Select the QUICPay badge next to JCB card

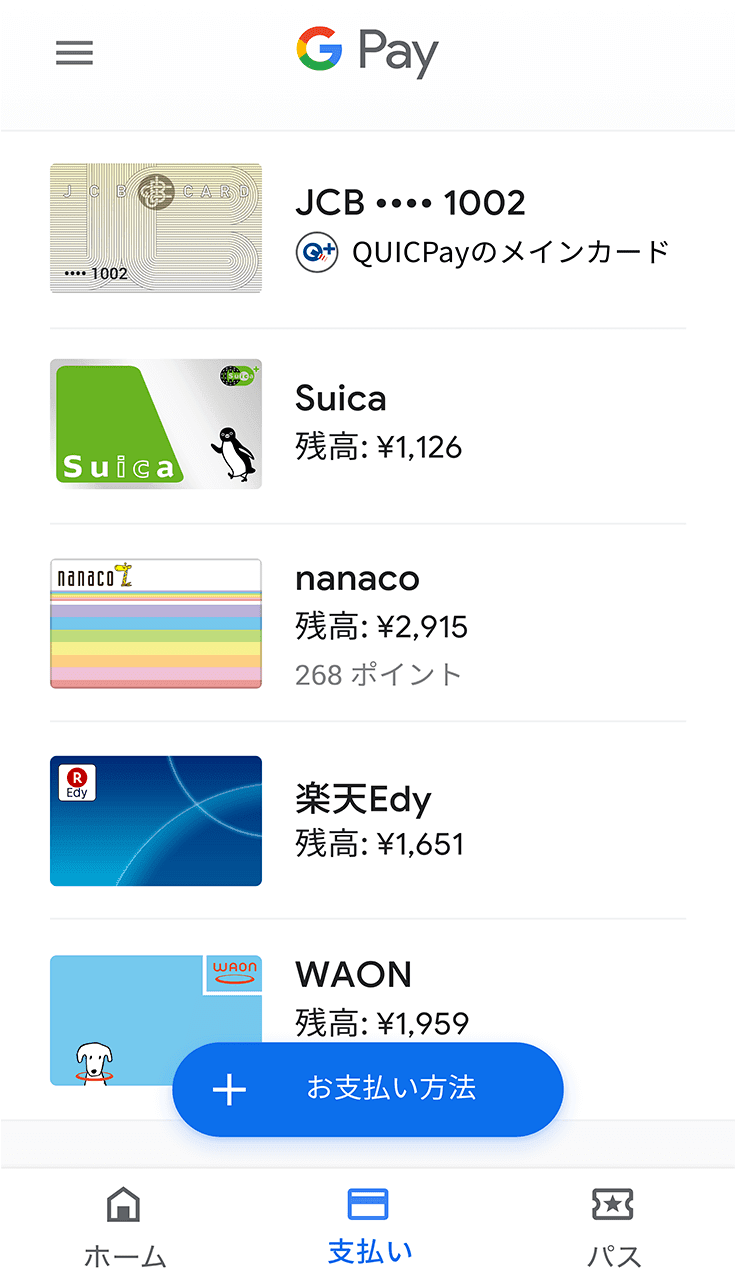coord(316,252)
